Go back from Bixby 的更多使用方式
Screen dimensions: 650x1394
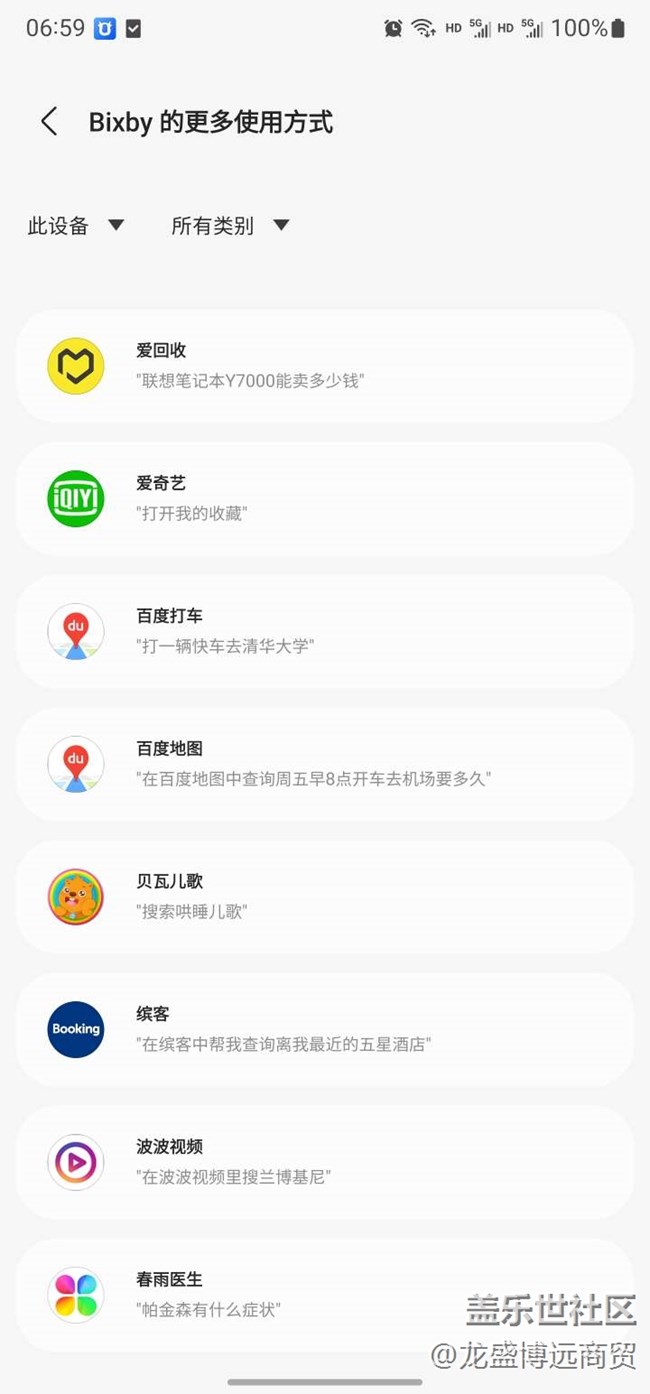(49, 122)
